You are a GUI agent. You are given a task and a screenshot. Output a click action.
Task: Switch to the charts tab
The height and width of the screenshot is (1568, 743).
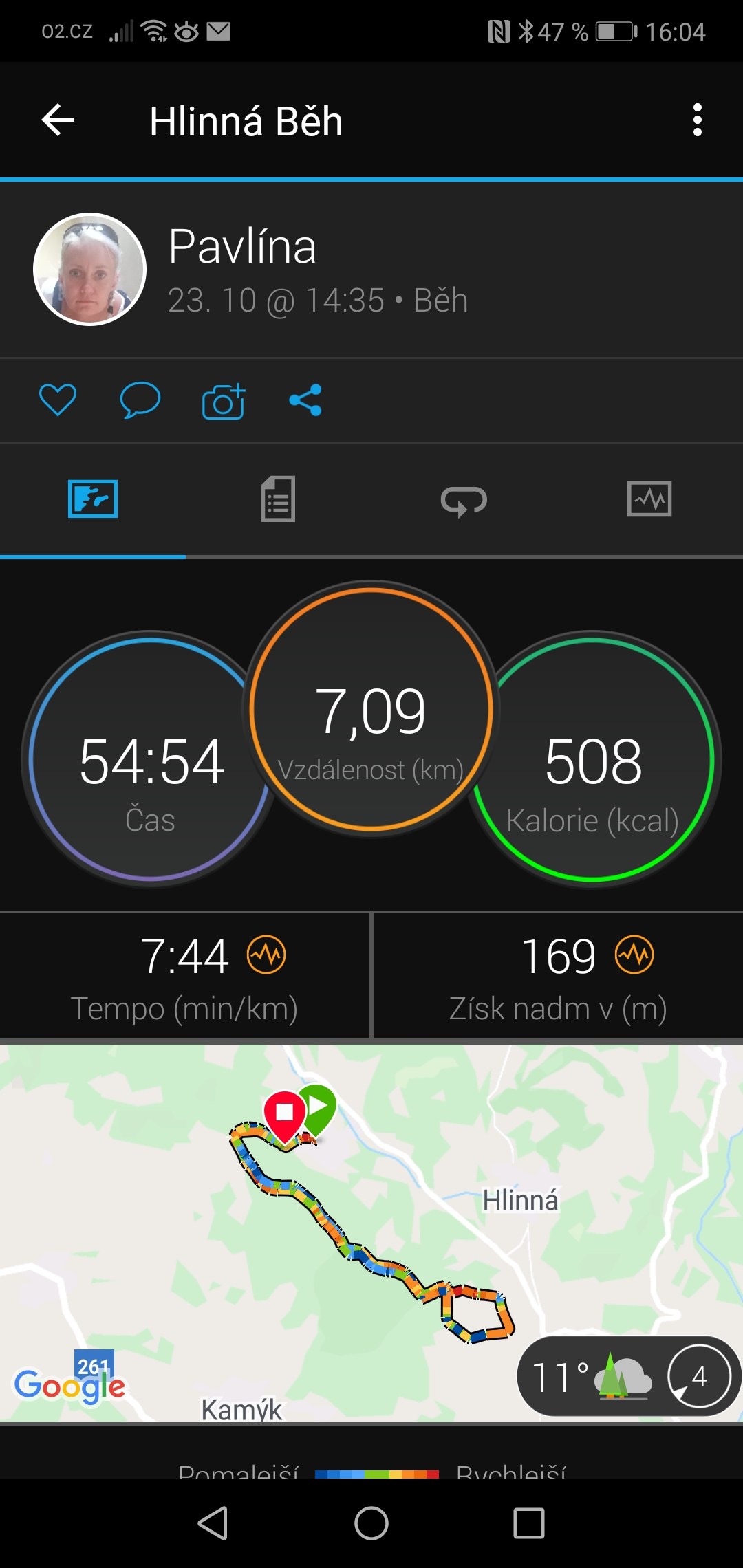tap(649, 499)
